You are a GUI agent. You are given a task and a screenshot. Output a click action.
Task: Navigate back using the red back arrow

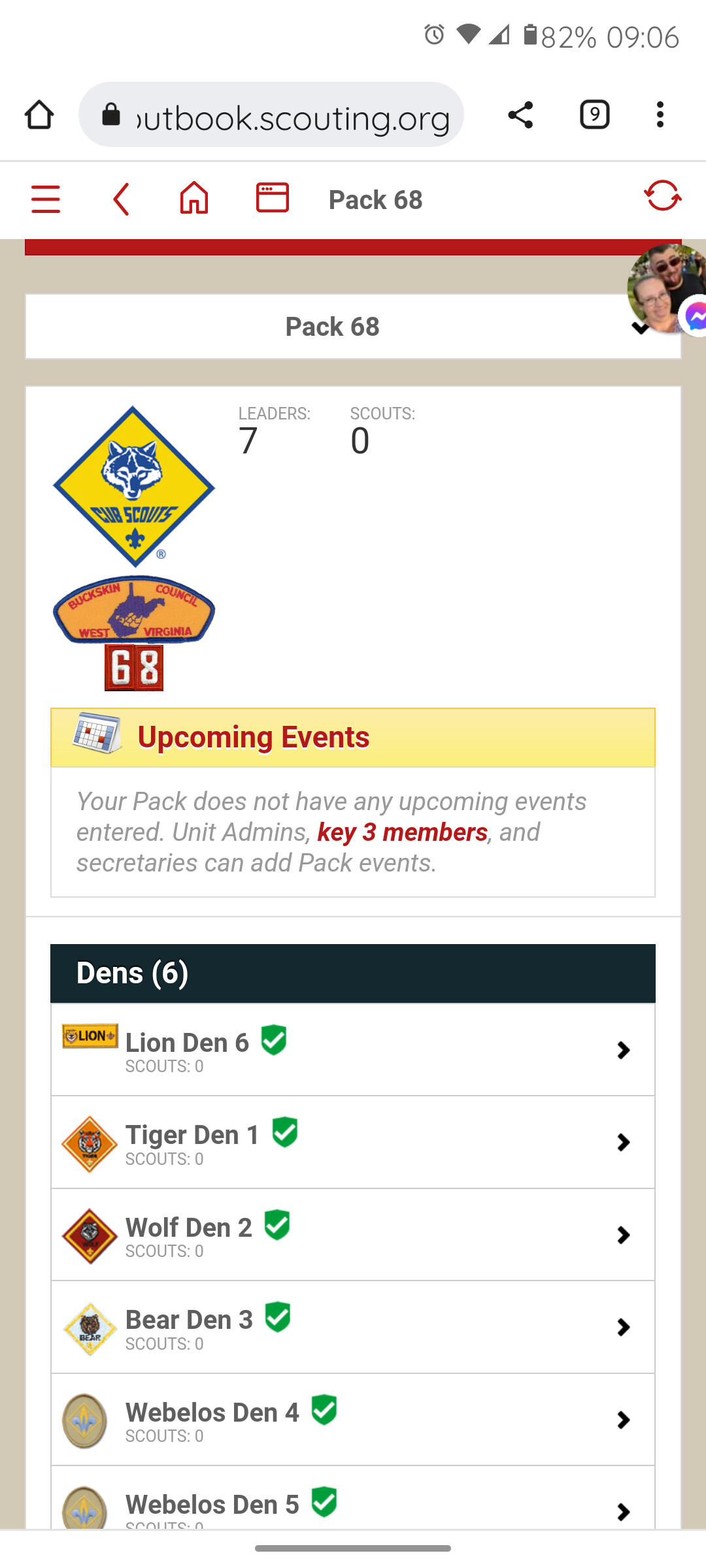click(122, 199)
